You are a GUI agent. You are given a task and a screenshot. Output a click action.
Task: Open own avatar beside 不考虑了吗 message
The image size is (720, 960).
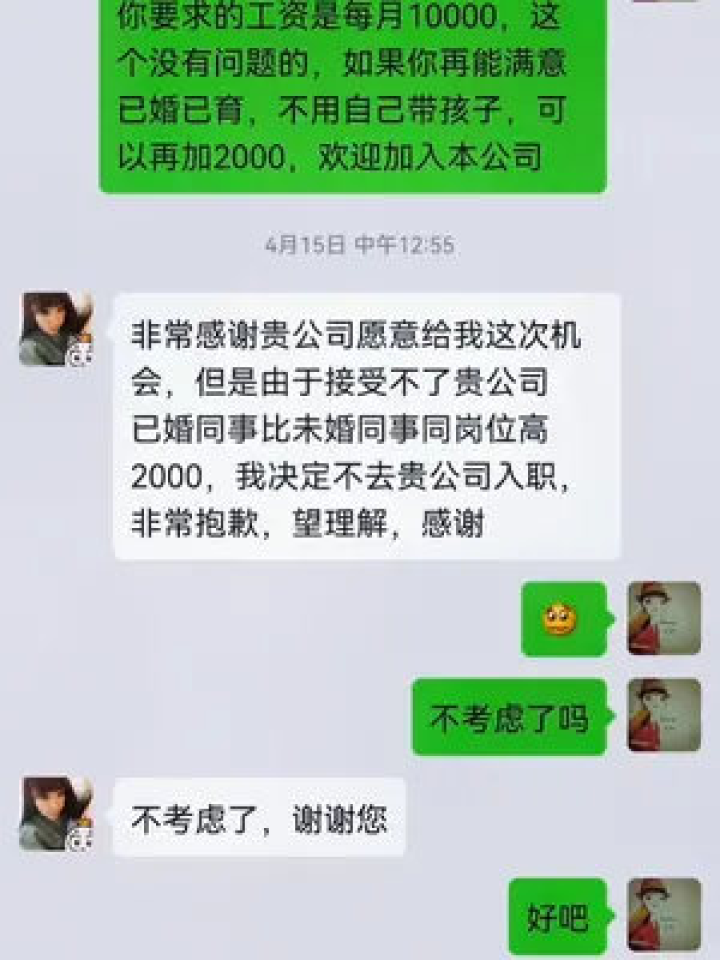664,715
